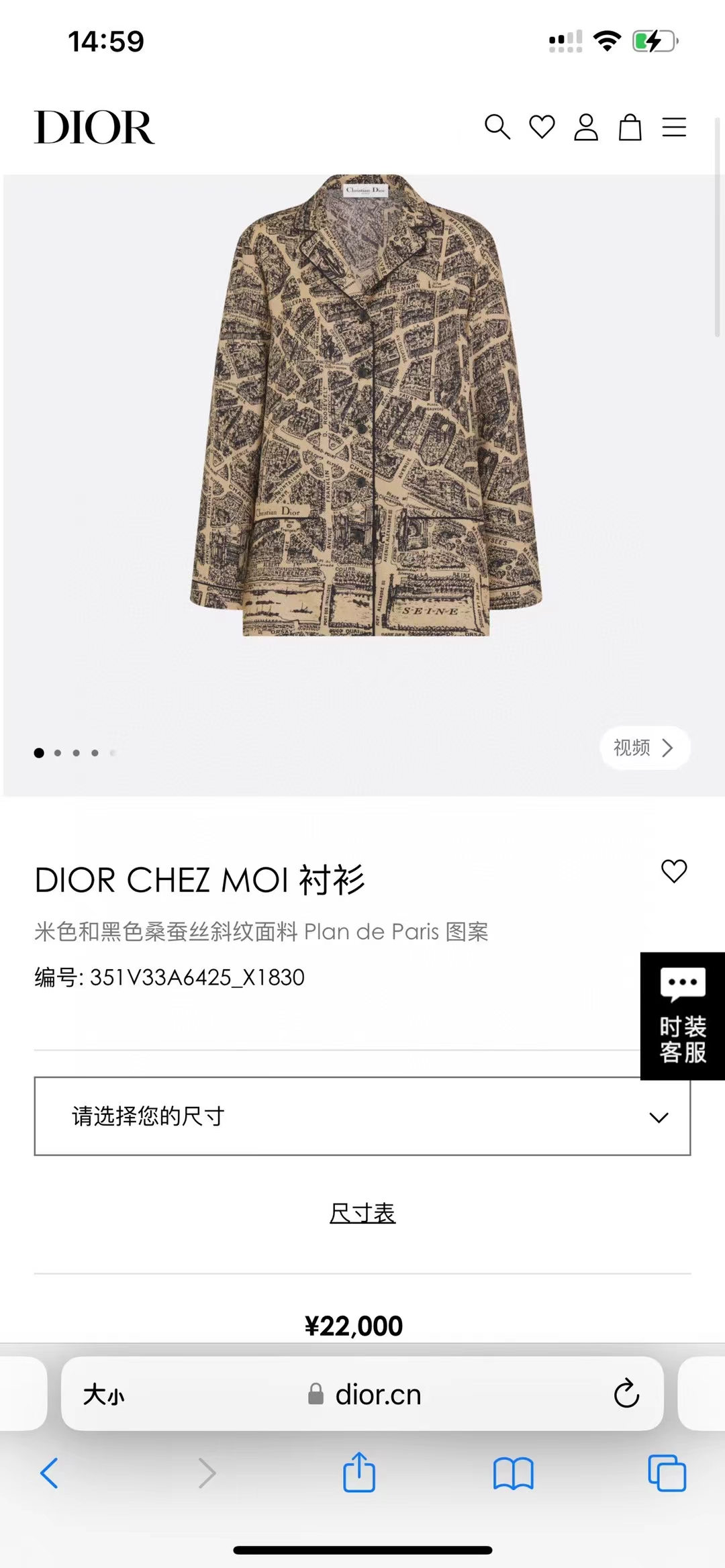Go back to the previous page
The width and height of the screenshot is (725, 1568).
(x=50, y=1473)
